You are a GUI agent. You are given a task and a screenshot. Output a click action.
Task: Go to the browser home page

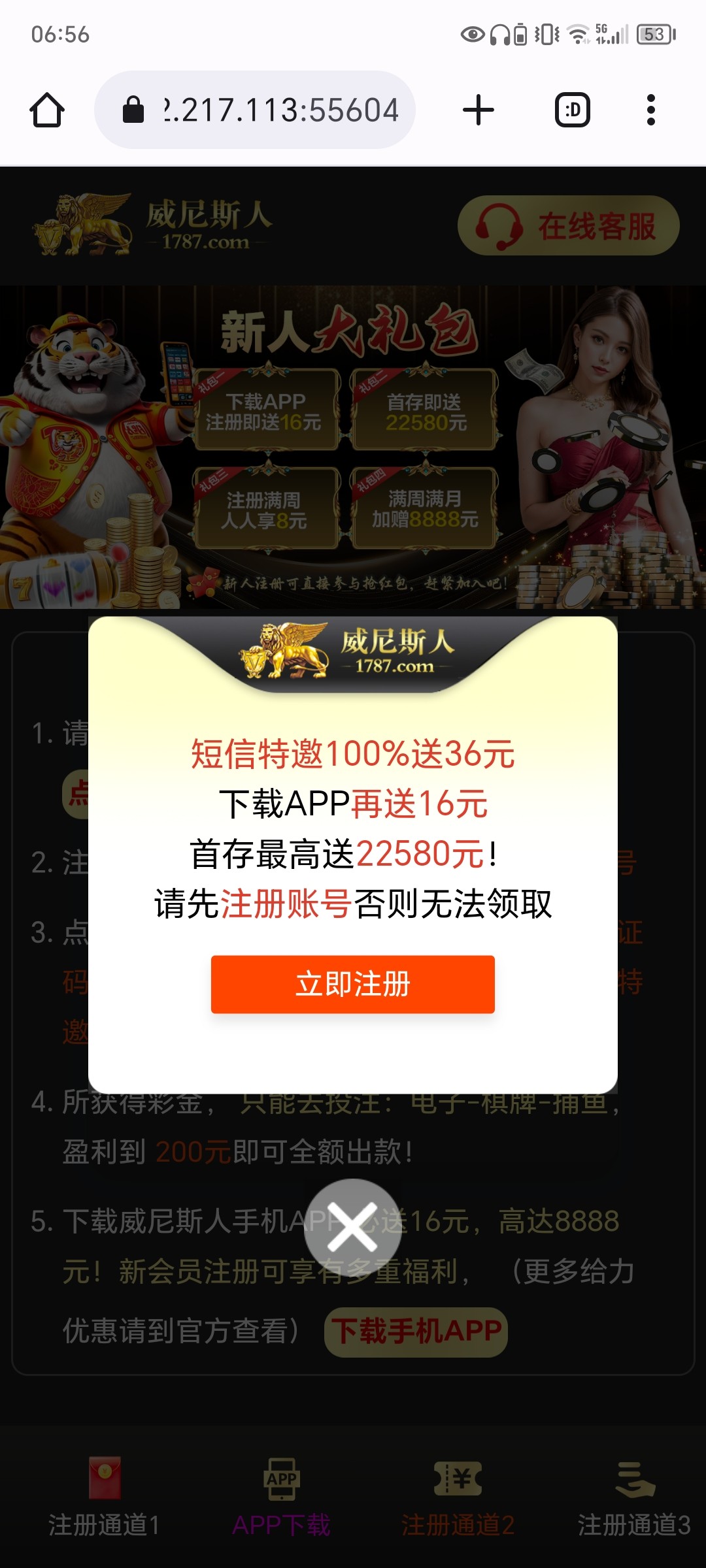point(47,110)
